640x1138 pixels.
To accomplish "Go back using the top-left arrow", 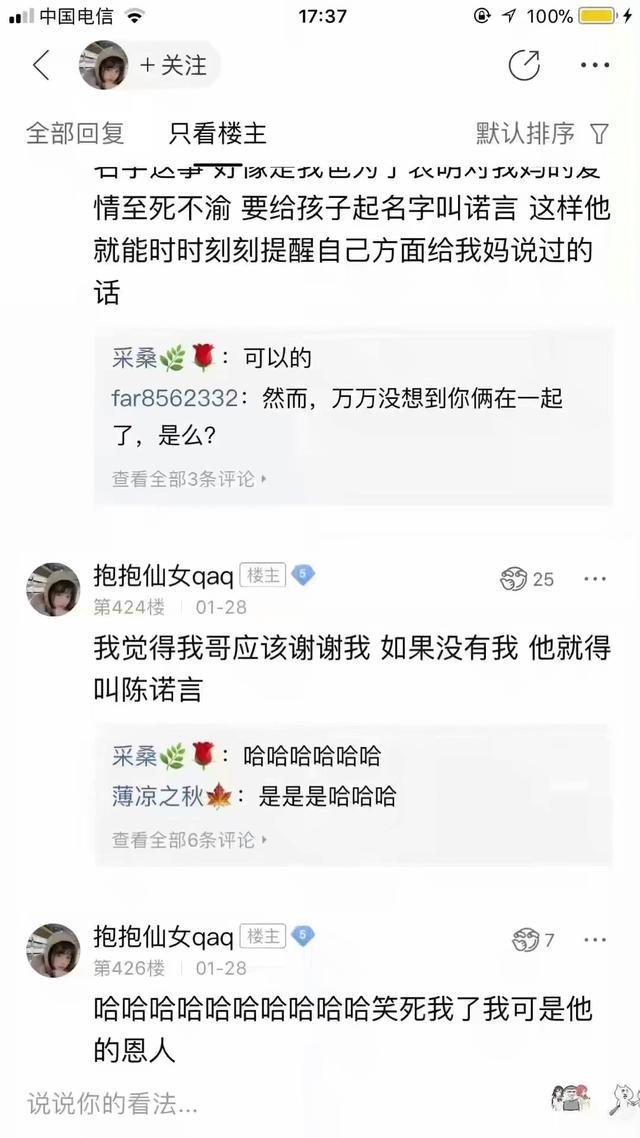I will pyautogui.click(x=41, y=65).
